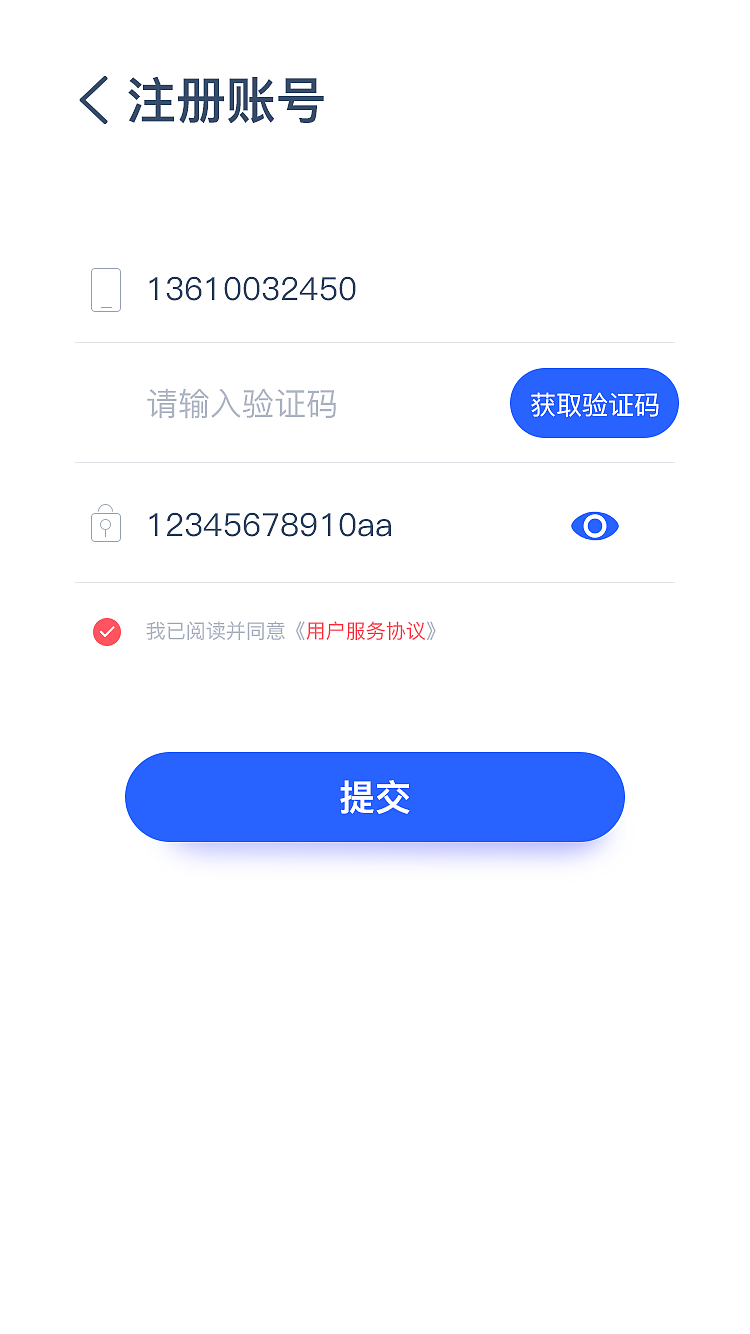Select the phone icon beside the number

105,289
